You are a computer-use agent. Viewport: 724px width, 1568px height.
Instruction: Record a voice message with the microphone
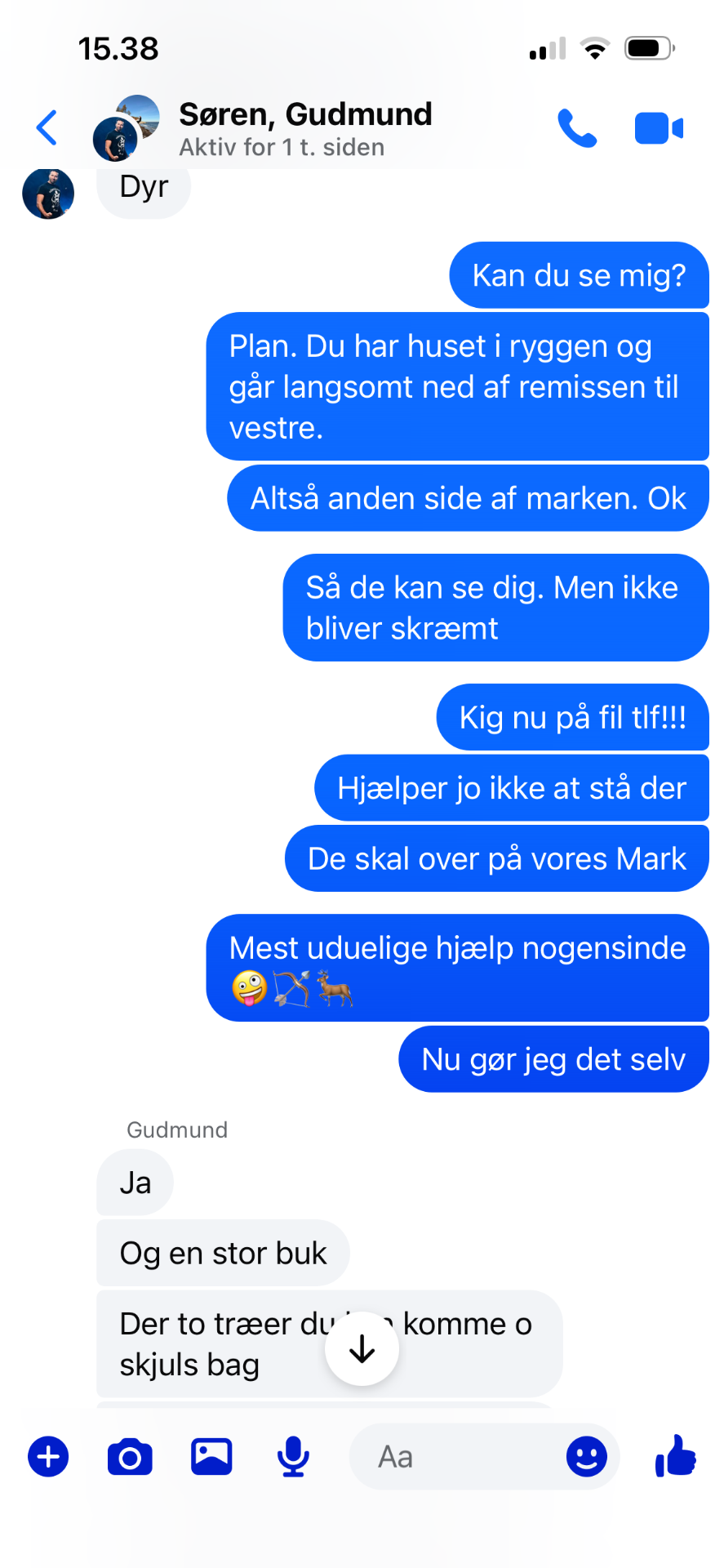pyautogui.click(x=292, y=1456)
